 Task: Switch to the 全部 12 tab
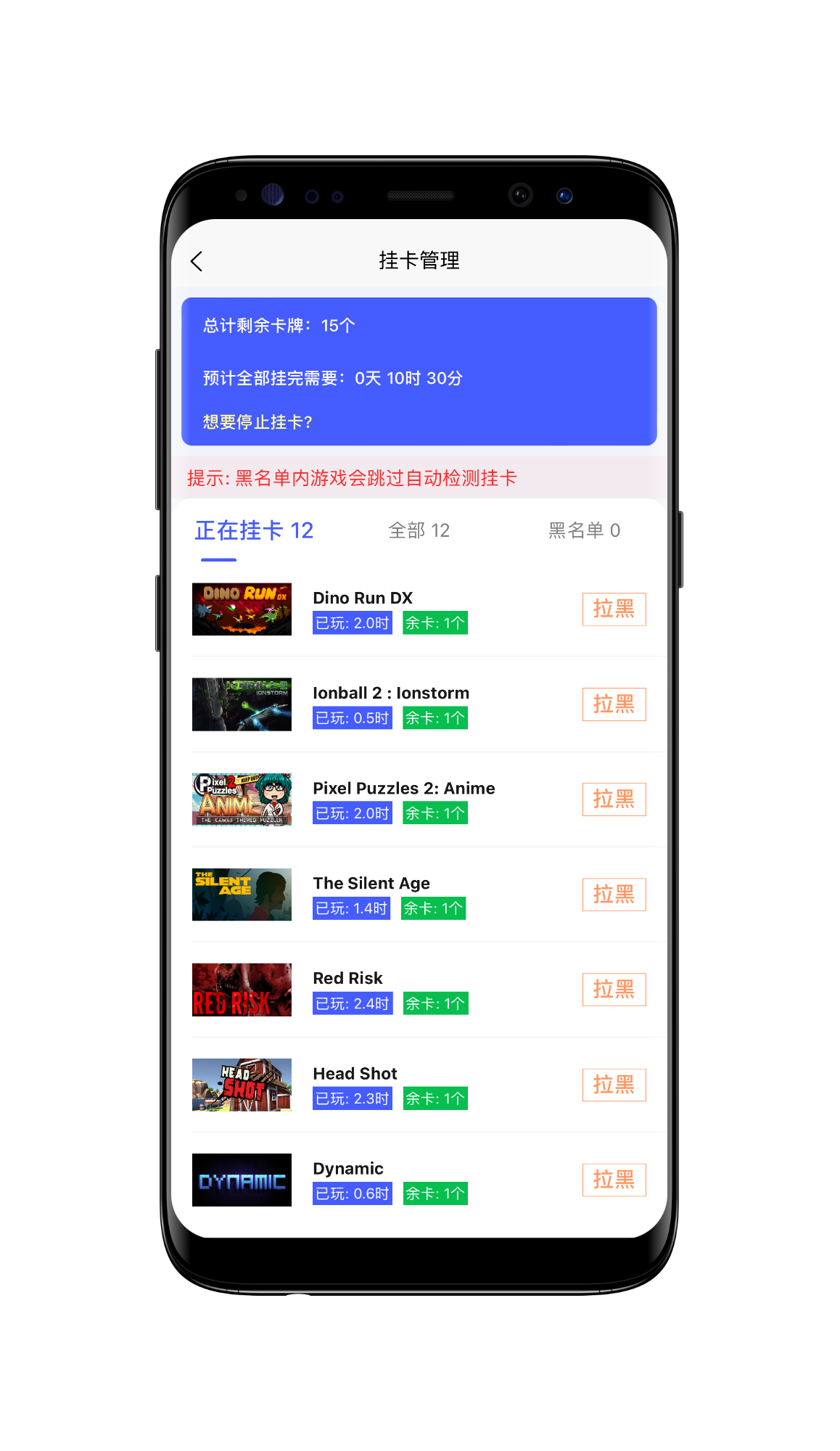pyautogui.click(x=419, y=530)
